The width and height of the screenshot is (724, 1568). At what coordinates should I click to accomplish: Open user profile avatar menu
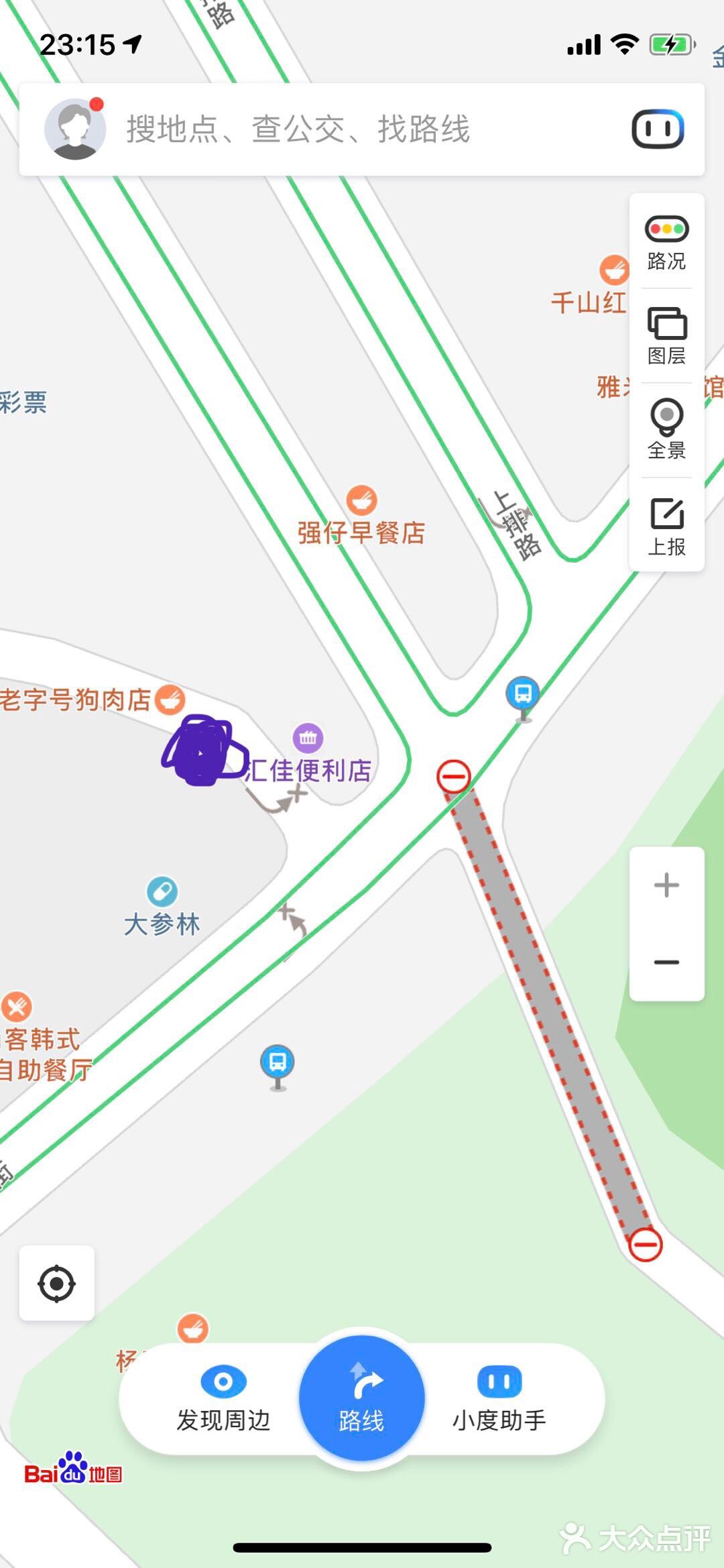point(76,129)
